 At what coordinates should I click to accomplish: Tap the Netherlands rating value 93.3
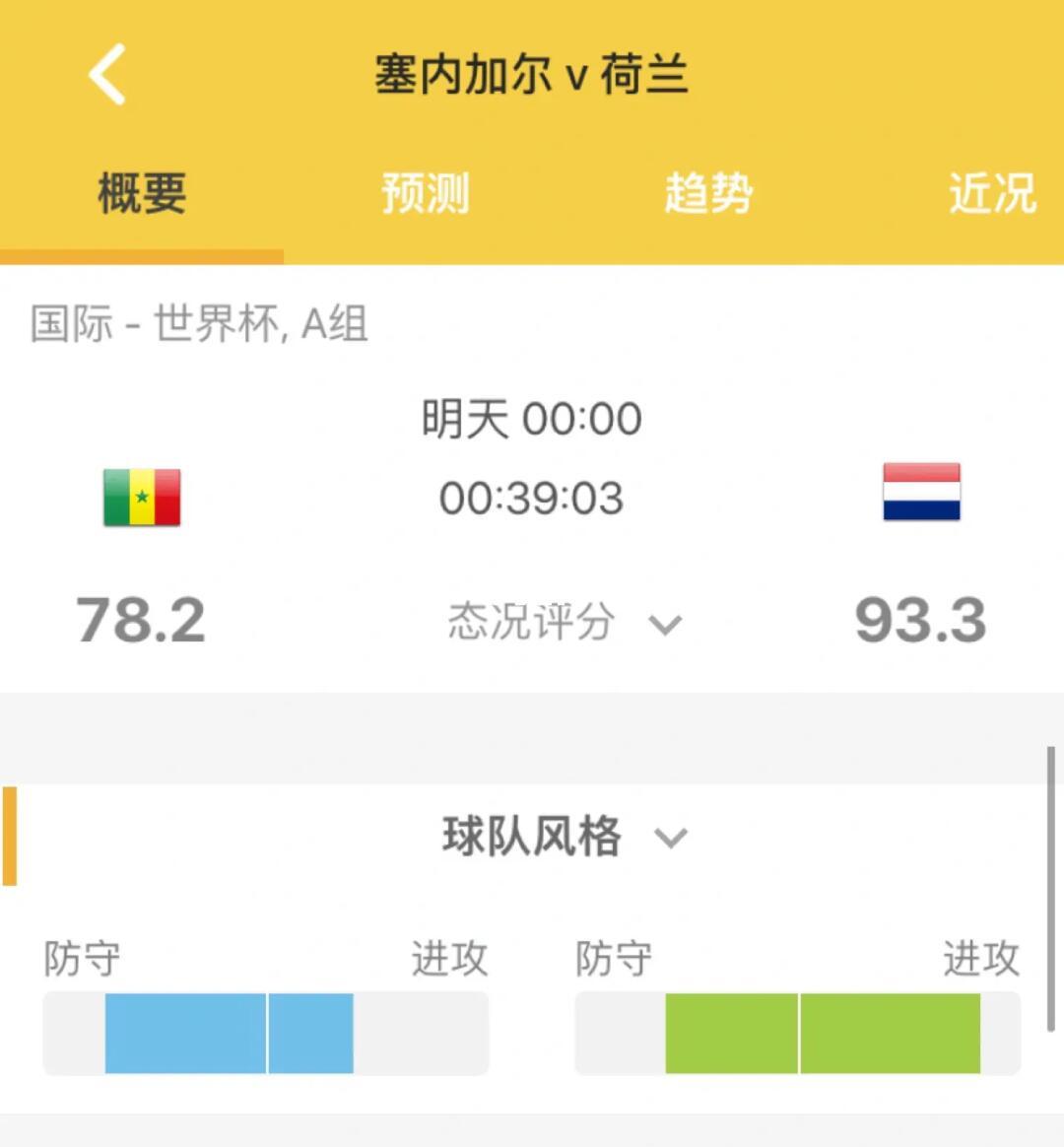pos(920,621)
